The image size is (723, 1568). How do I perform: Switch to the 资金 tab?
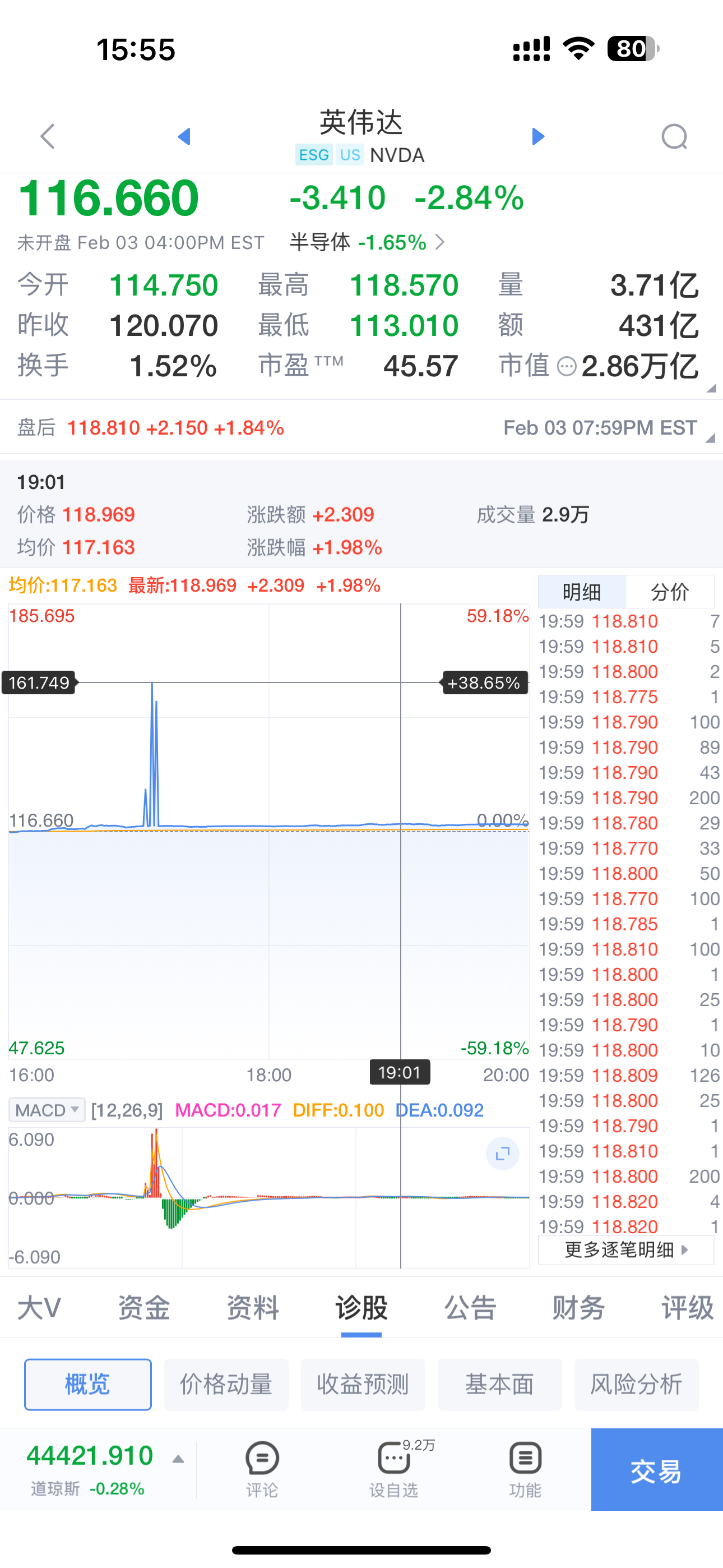[144, 1307]
